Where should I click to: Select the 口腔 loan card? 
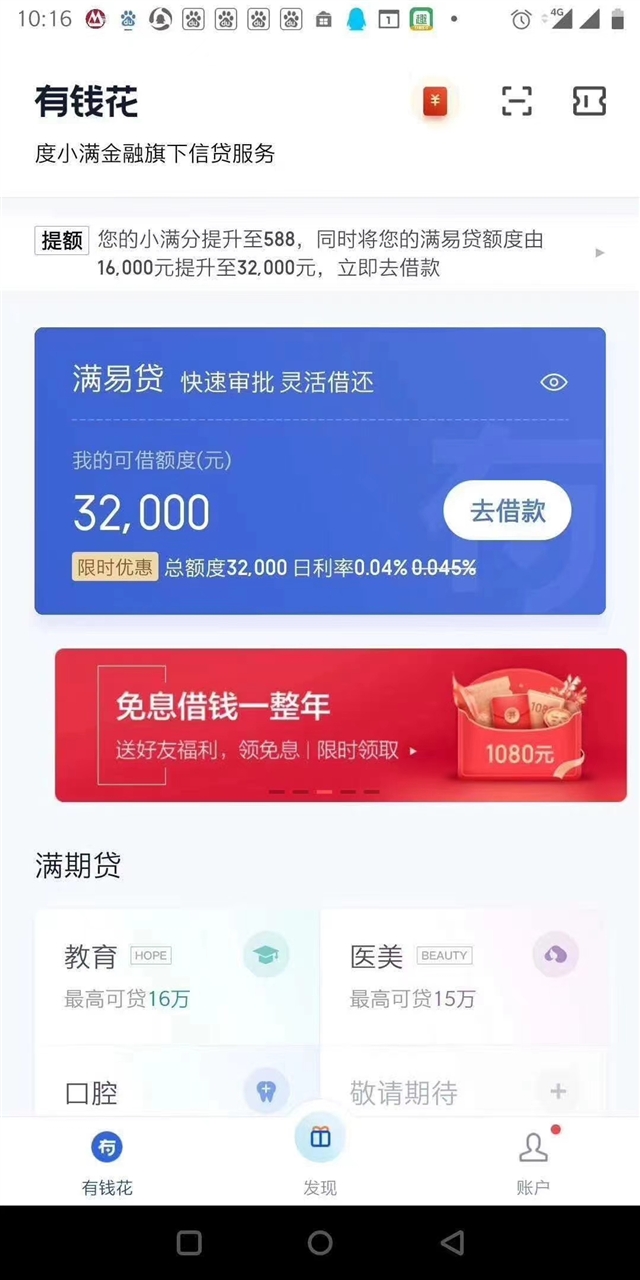click(x=177, y=1082)
